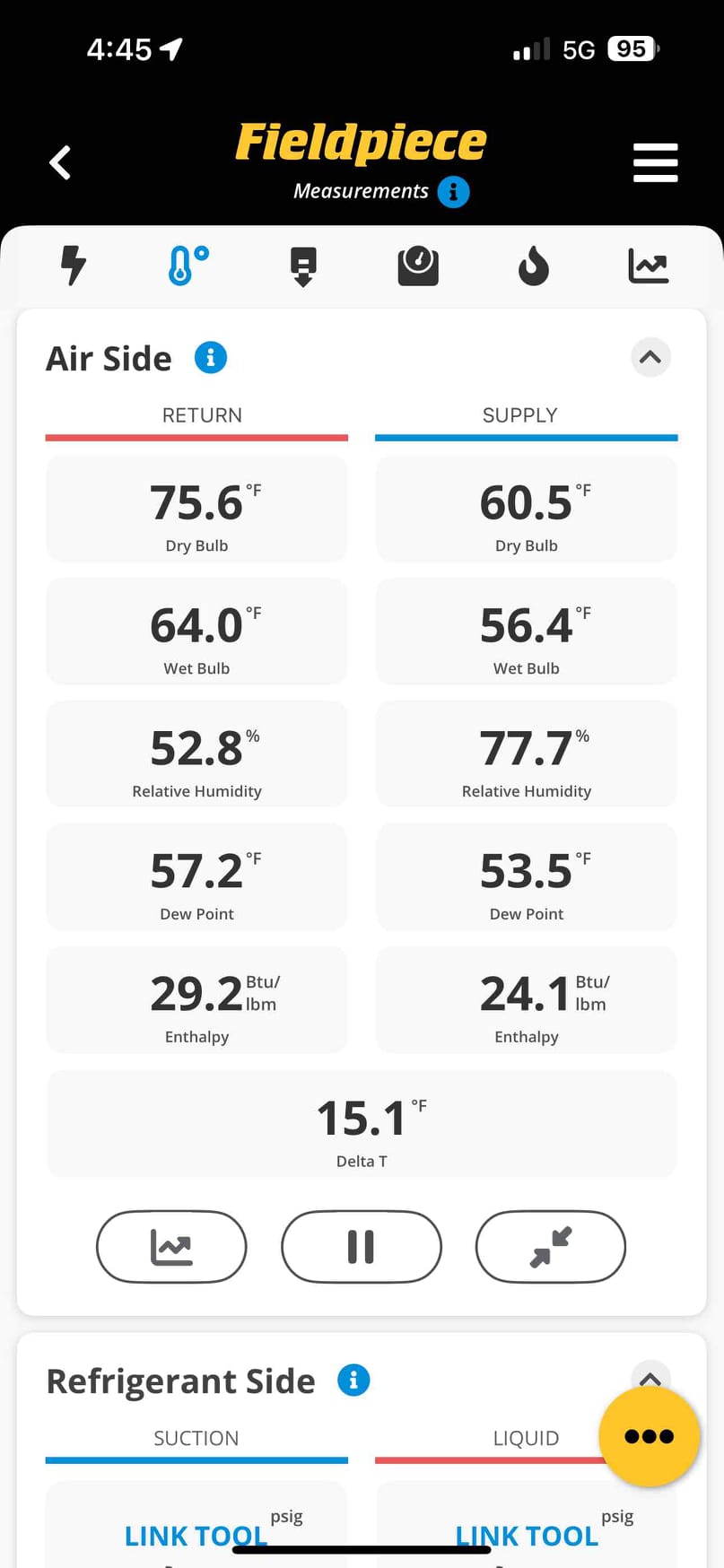Show info about Air Side
Image resolution: width=724 pixels, height=1568 pixels.
[211, 358]
